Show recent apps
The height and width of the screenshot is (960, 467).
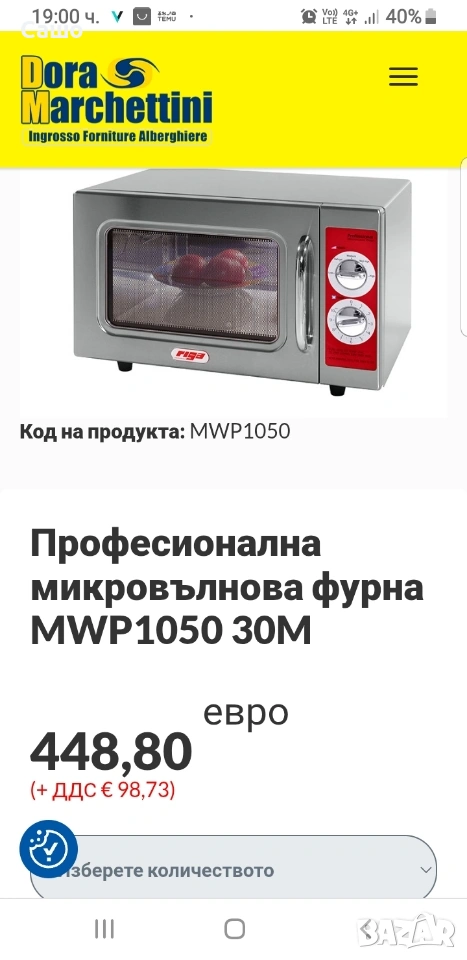point(104,929)
